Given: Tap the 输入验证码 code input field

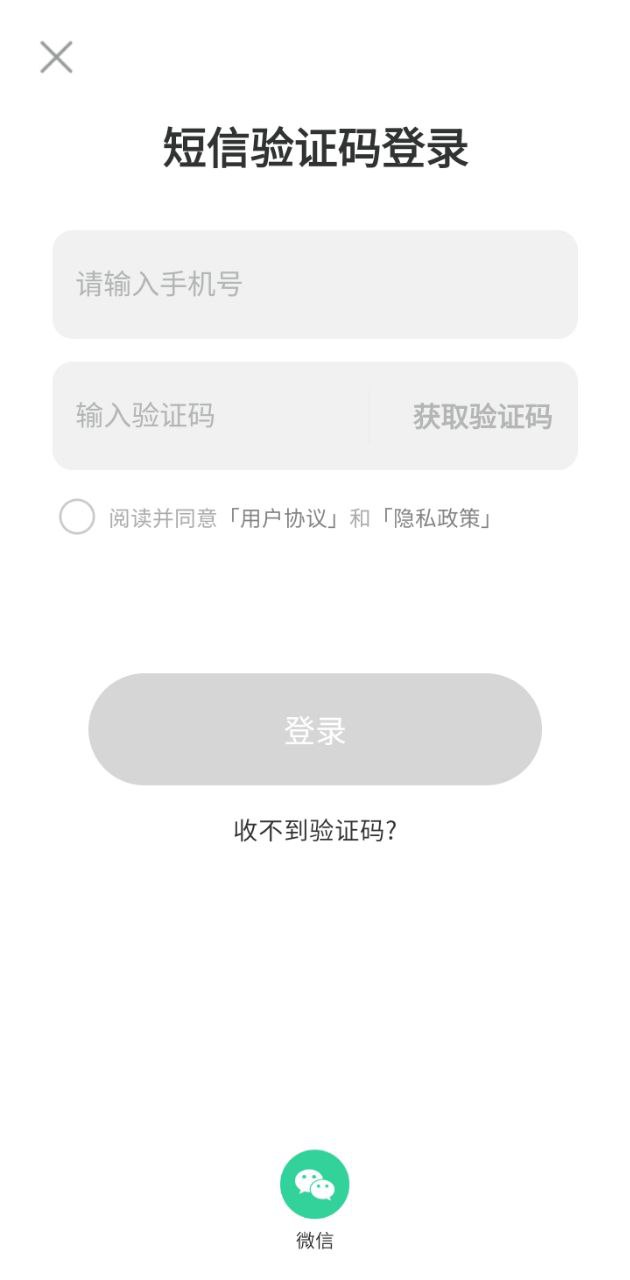Looking at the screenshot, I should tap(210, 416).
